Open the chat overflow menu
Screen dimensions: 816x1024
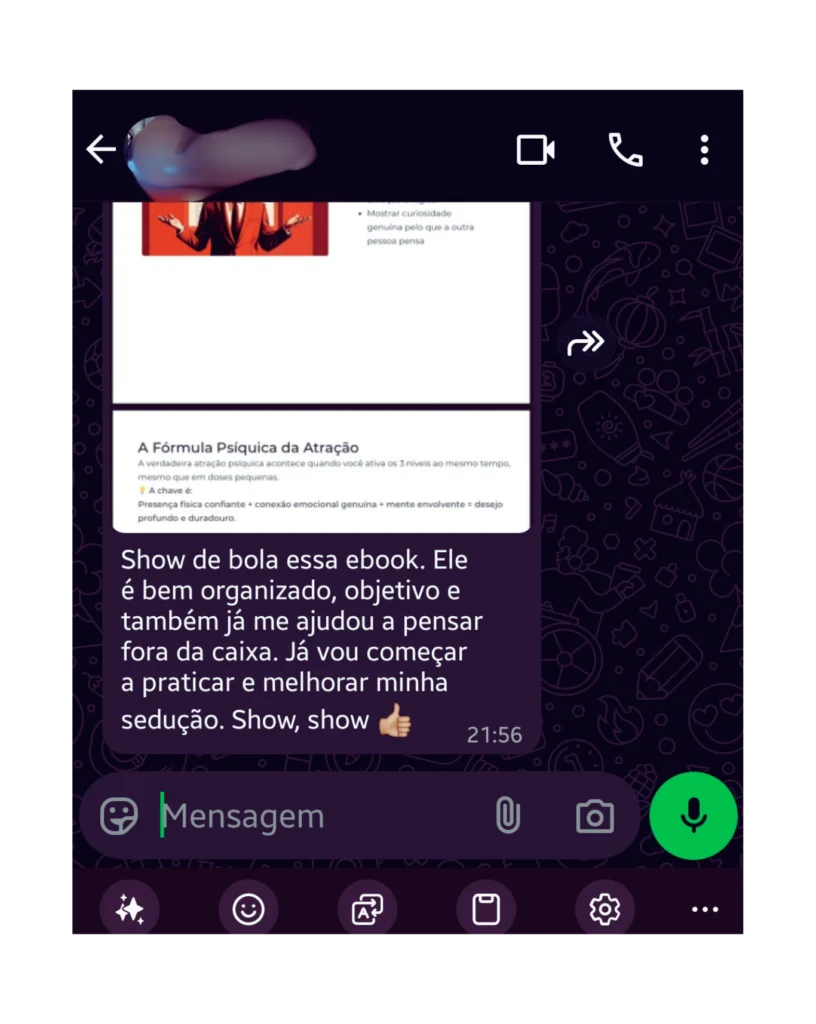[704, 150]
